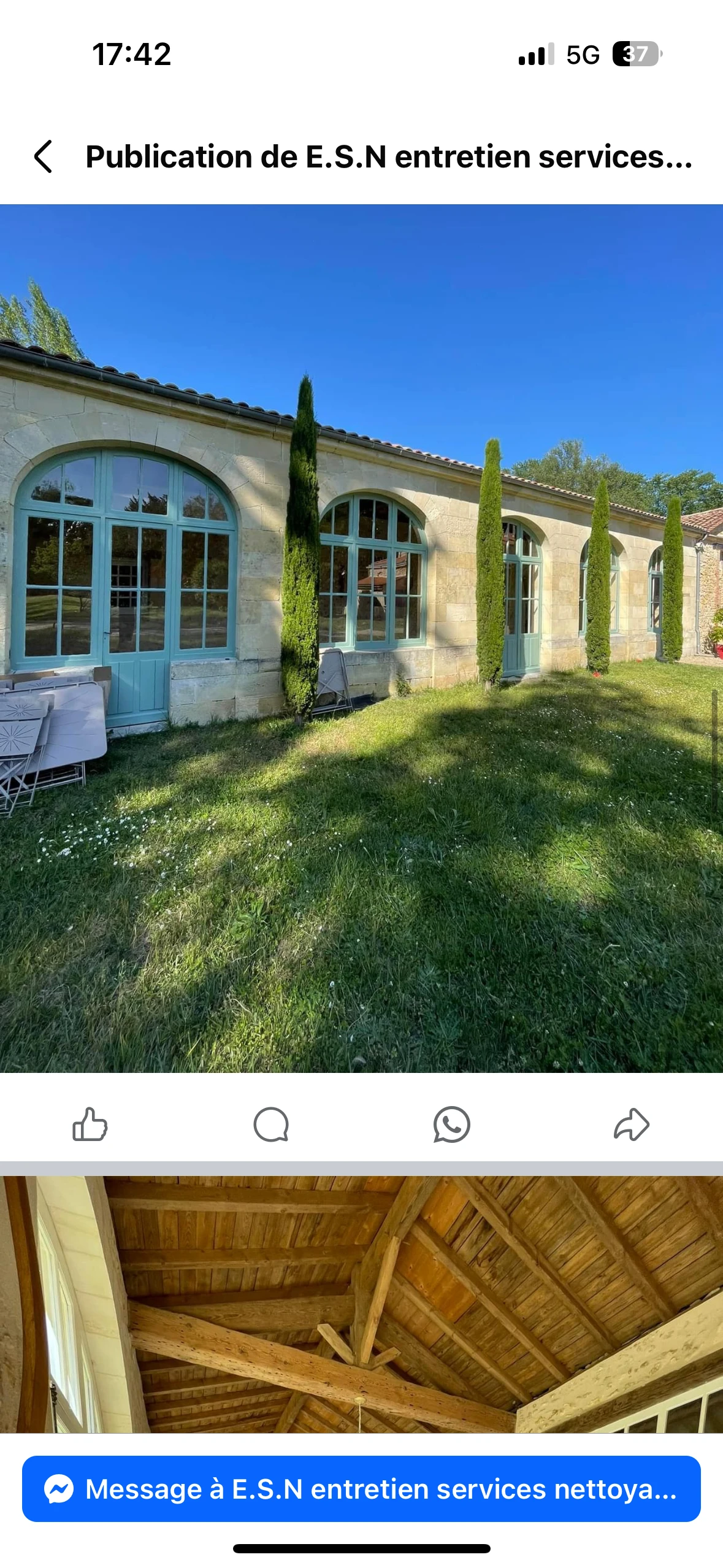Image resolution: width=723 pixels, height=1568 pixels.
Task: Send the photo via WhatsApp icon
Action: pos(452,1124)
